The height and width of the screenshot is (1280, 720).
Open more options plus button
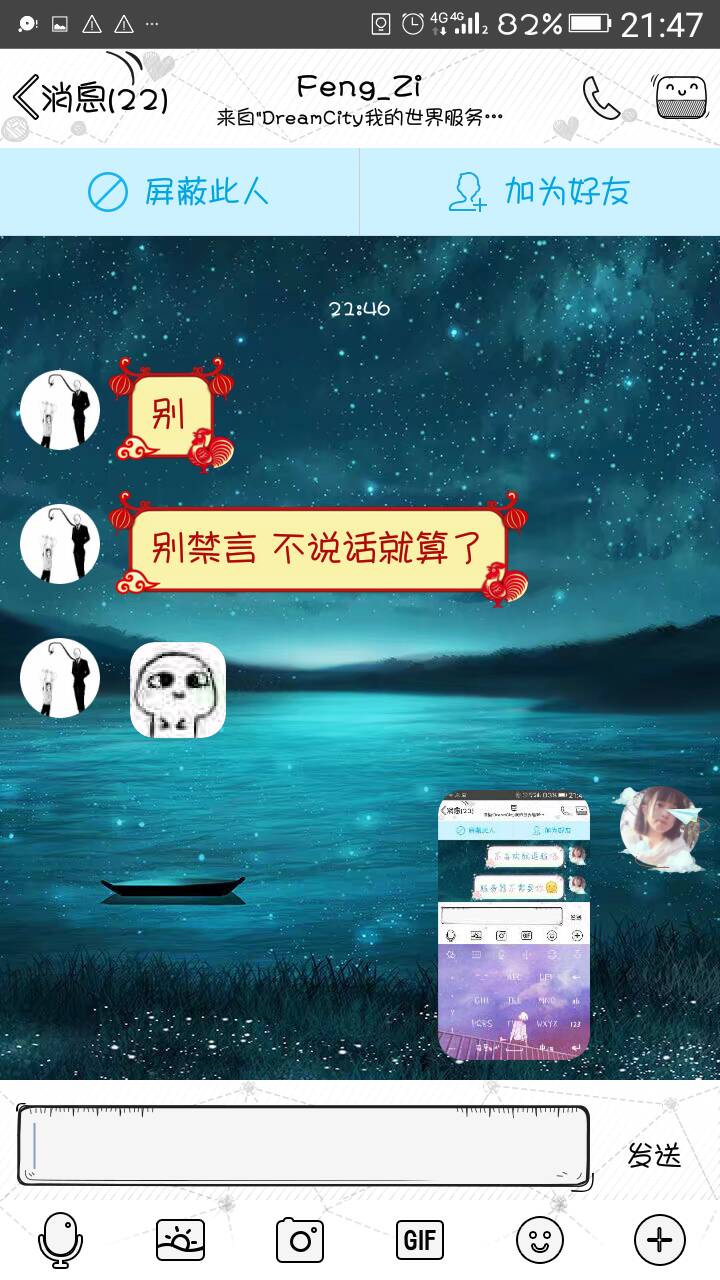pos(660,1241)
